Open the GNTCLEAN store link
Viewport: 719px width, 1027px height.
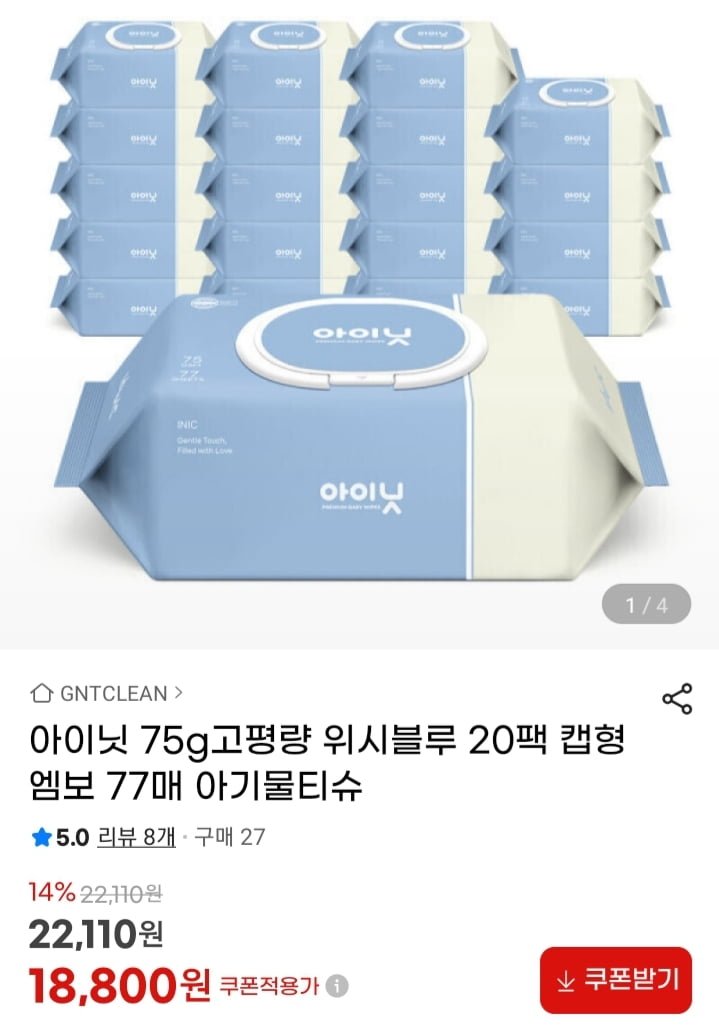coord(107,692)
